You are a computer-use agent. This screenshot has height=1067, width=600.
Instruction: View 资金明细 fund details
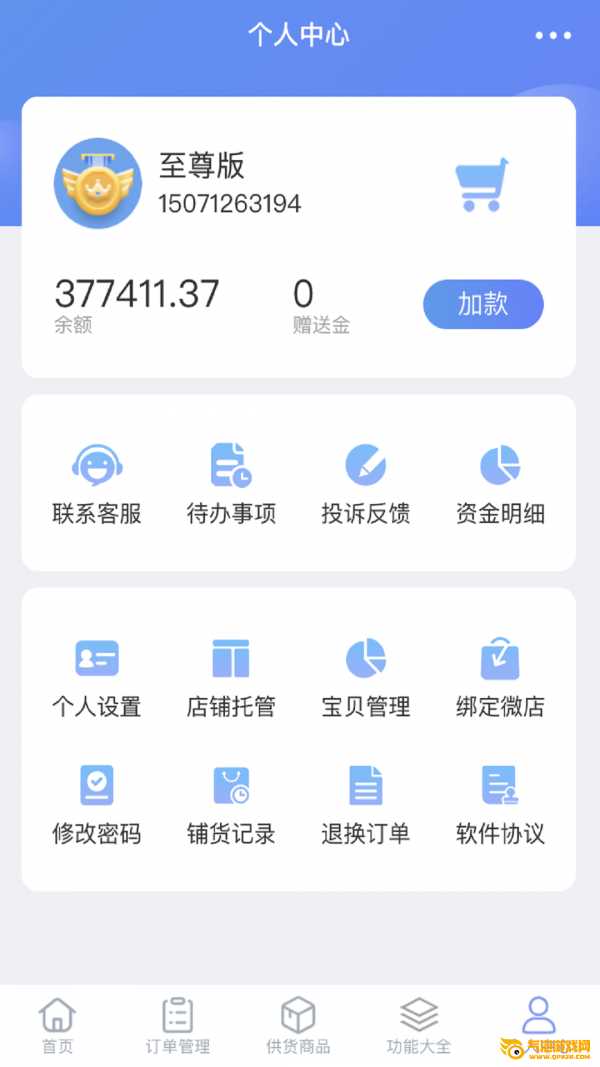pyautogui.click(x=500, y=485)
